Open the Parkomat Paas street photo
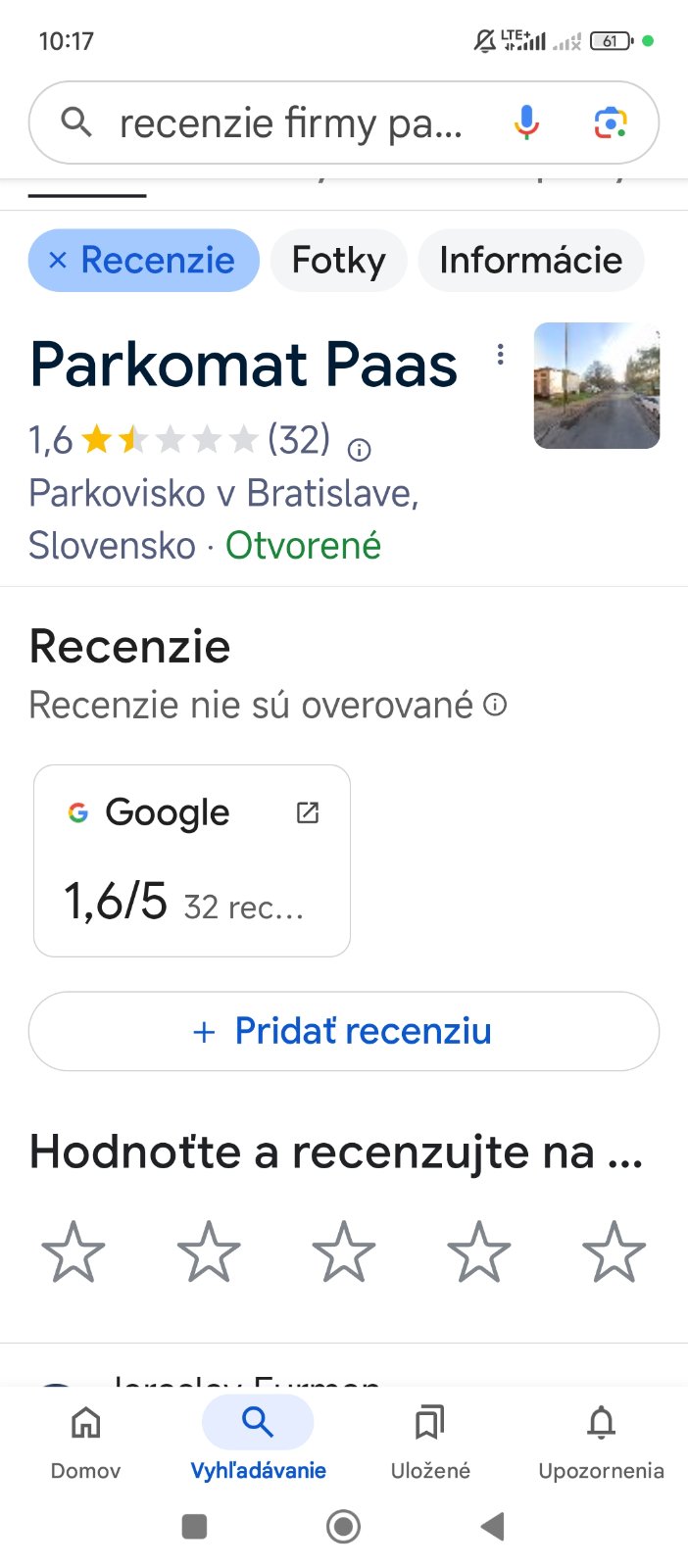Image resolution: width=688 pixels, height=1568 pixels. tap(596, 386)
